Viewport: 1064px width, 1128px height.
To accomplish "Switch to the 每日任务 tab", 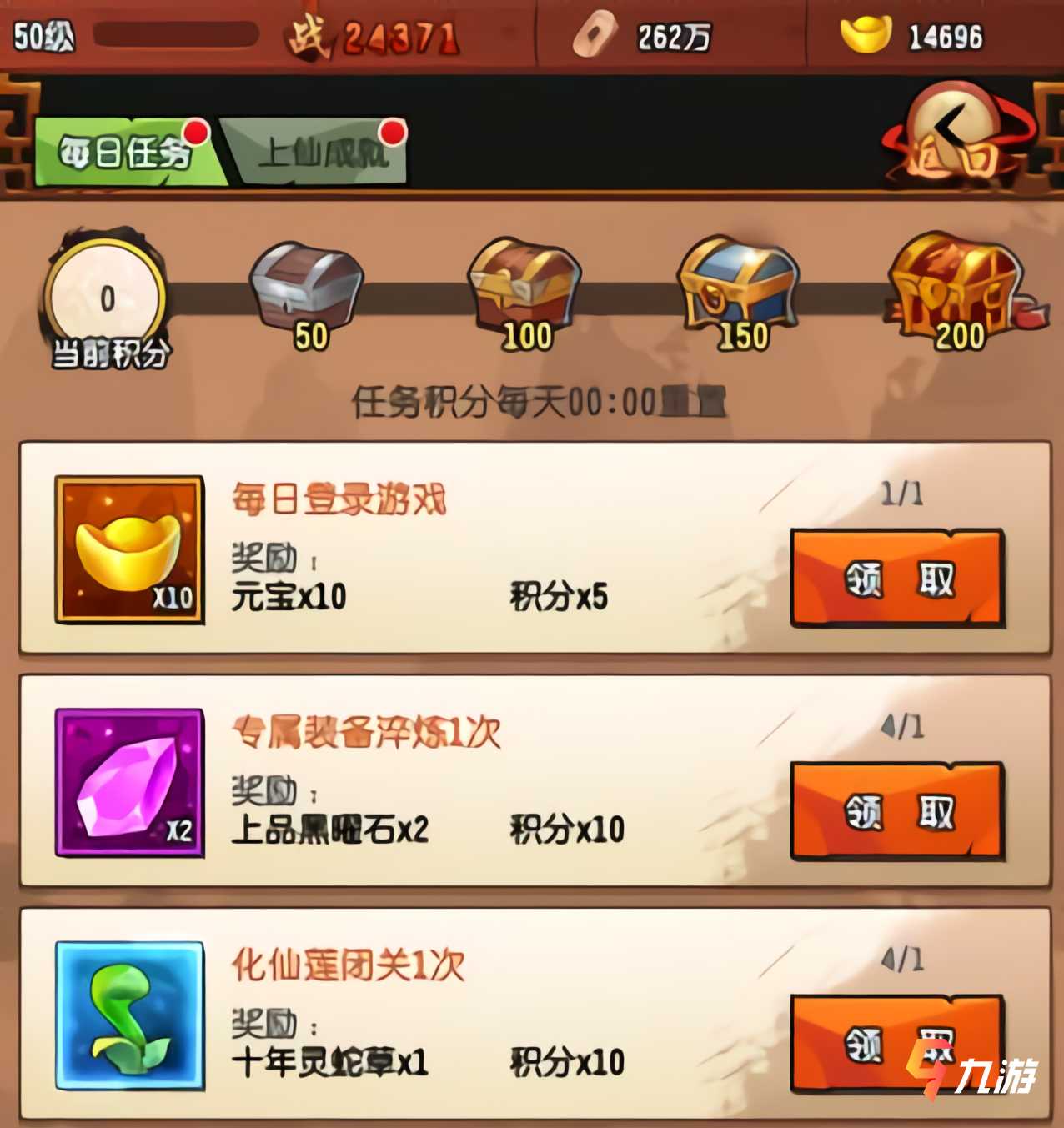I will click(x=125, y=153).
